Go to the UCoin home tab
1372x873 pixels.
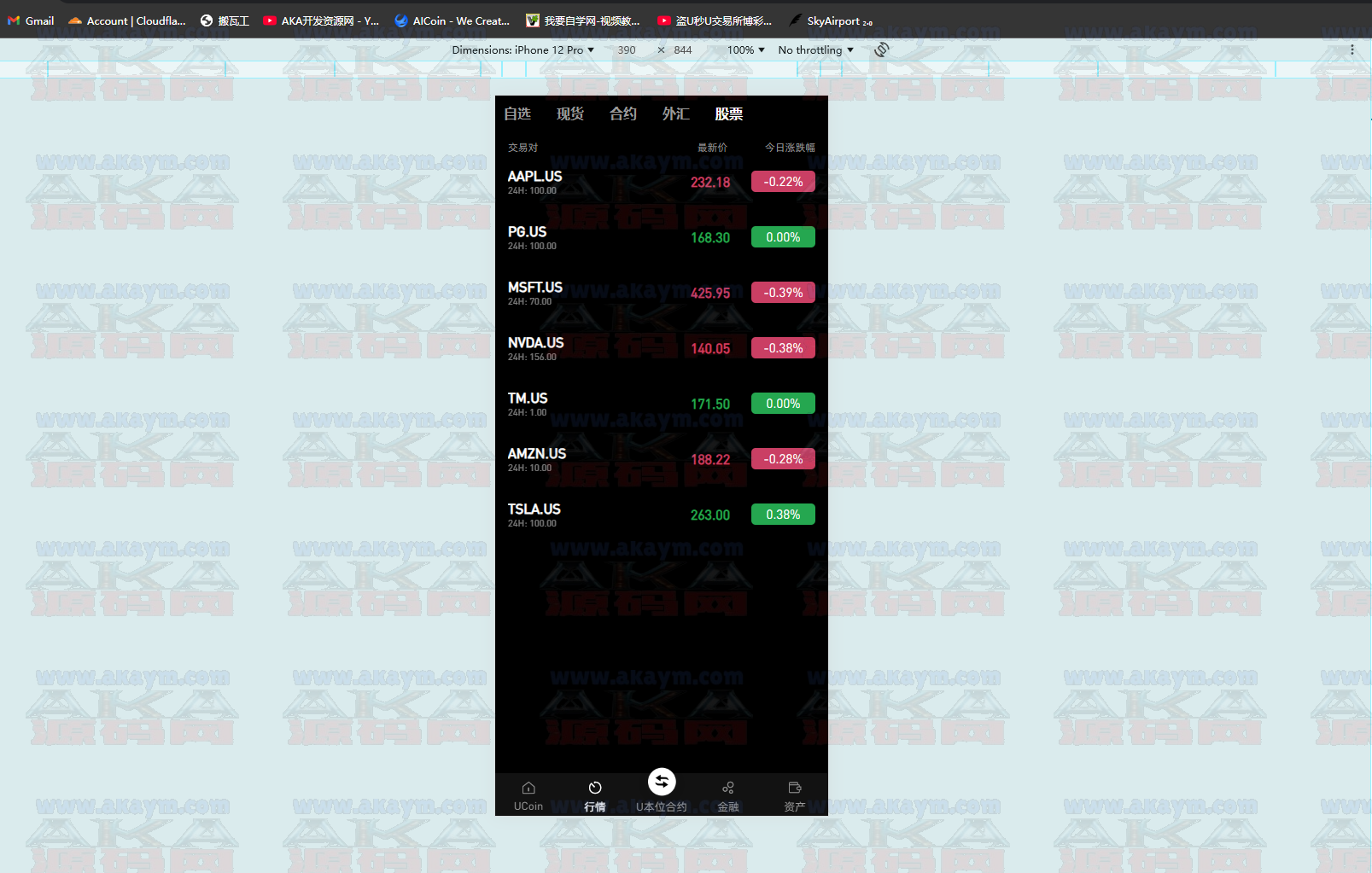[x=528, y=795]
